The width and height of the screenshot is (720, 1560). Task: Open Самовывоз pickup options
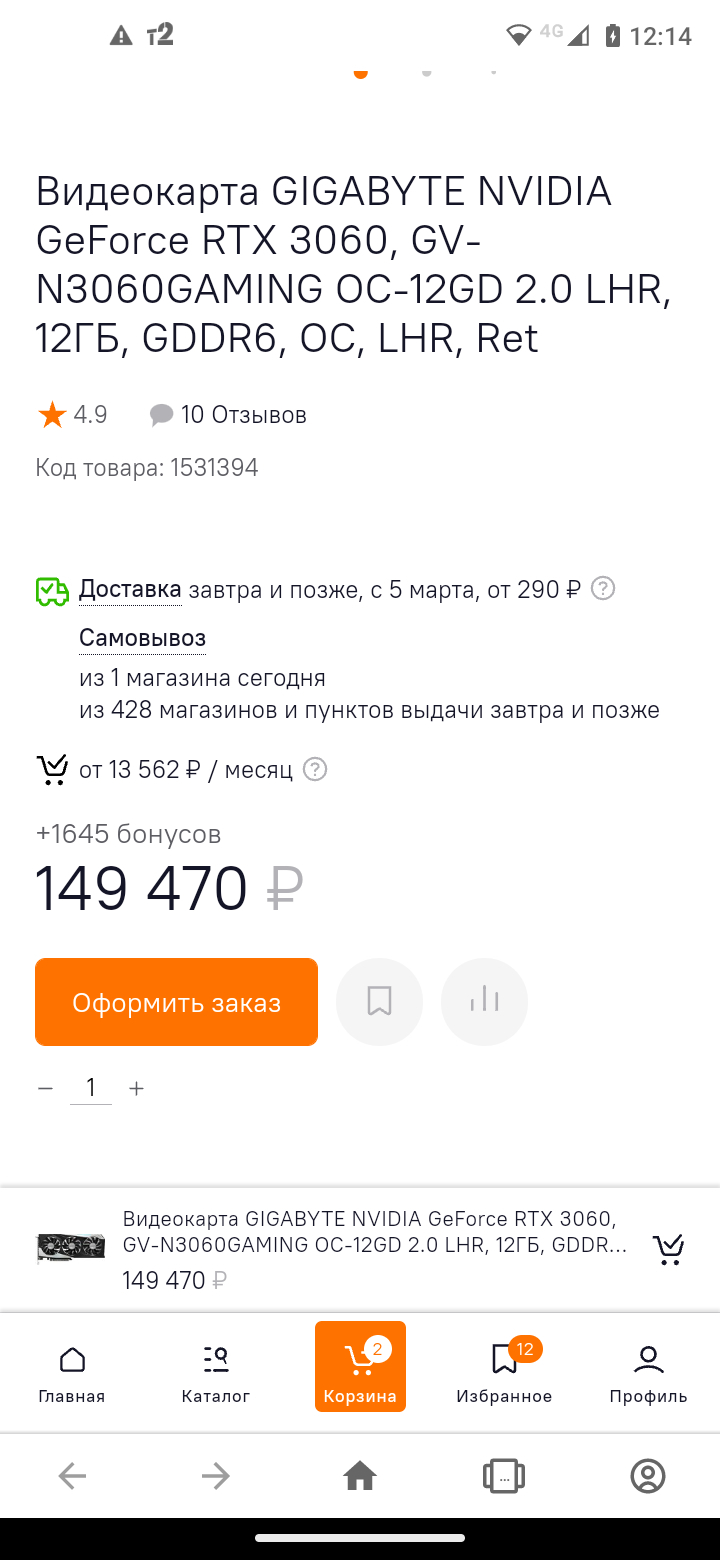[142, 638]
